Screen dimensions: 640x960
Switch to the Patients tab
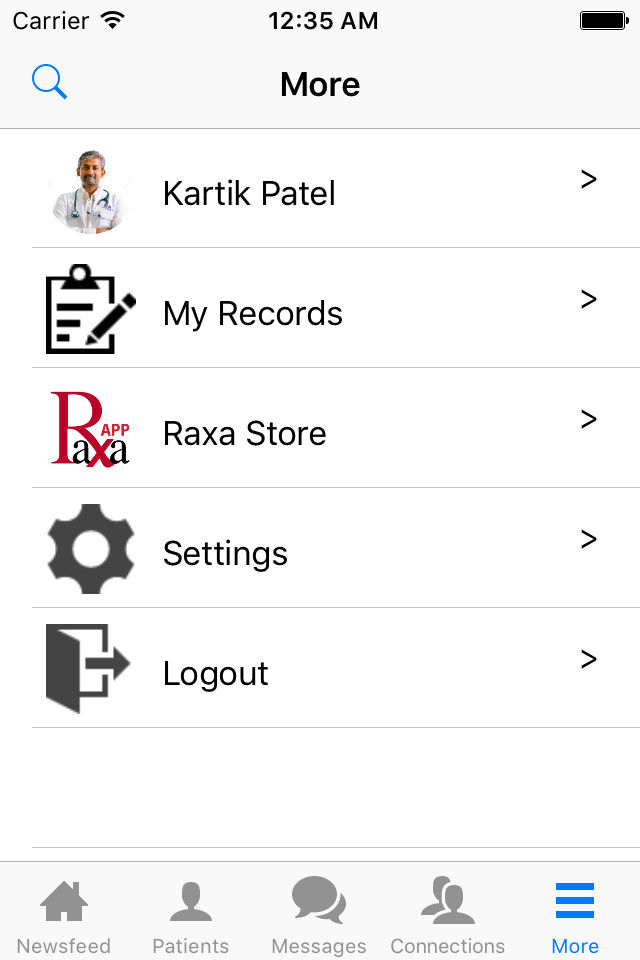tap(190, 915)
